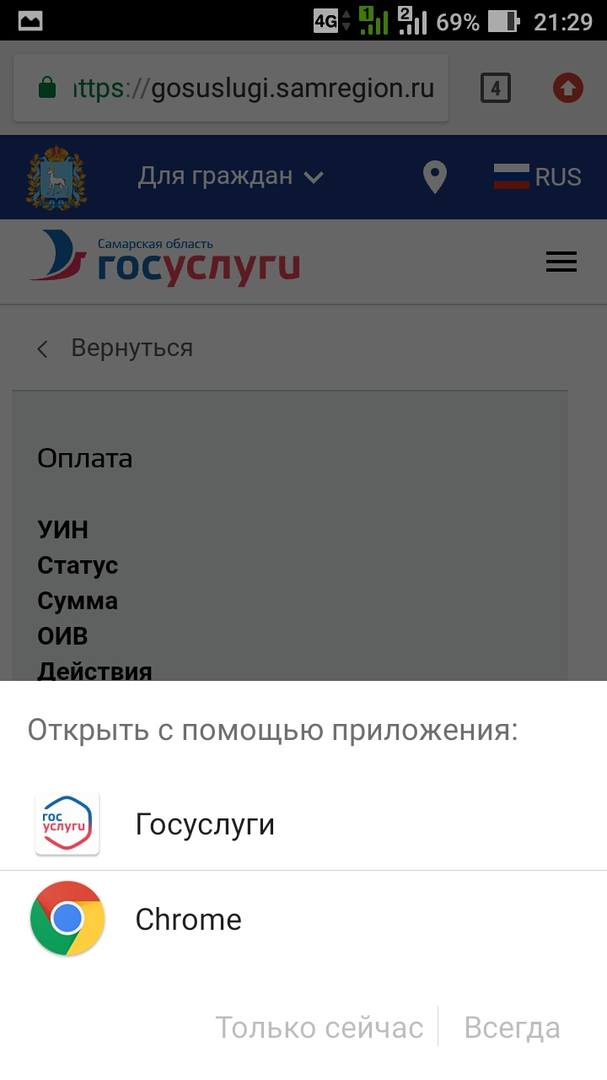Expand the Для граждан dropdown
Screen dimensions: 607x1080
click(x=230, y=177)
